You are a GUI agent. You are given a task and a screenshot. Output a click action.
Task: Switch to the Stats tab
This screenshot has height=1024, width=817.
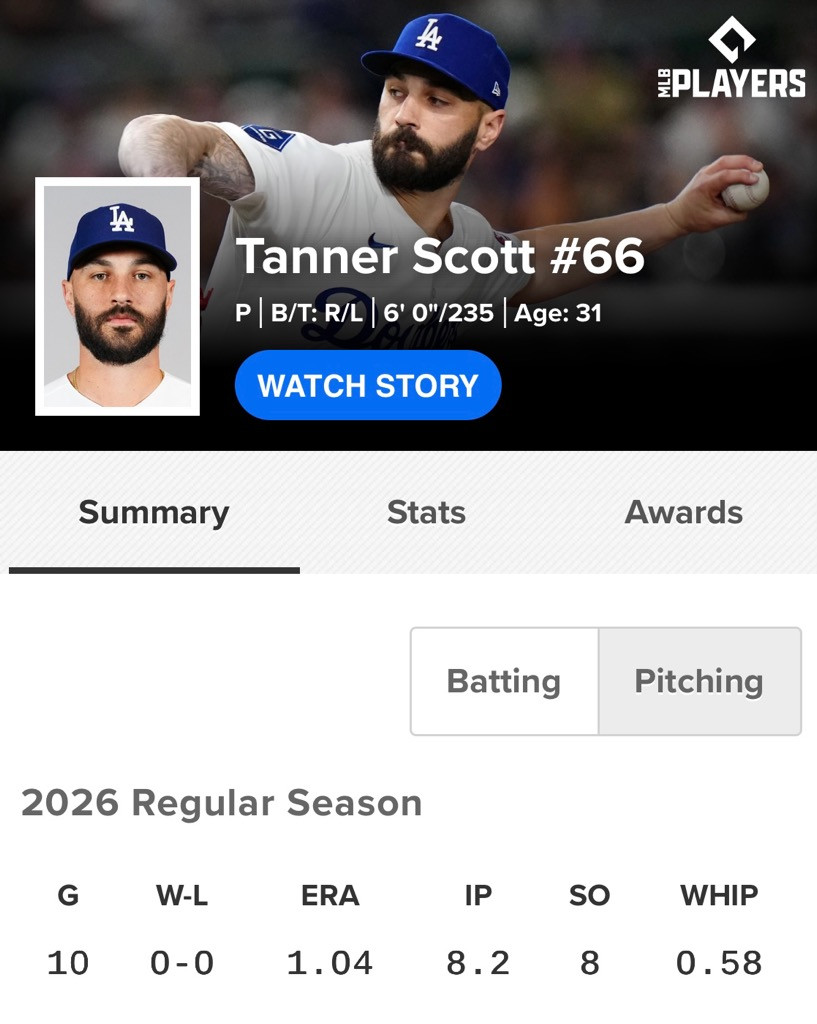pyautogui.click(x=426, y=512)
